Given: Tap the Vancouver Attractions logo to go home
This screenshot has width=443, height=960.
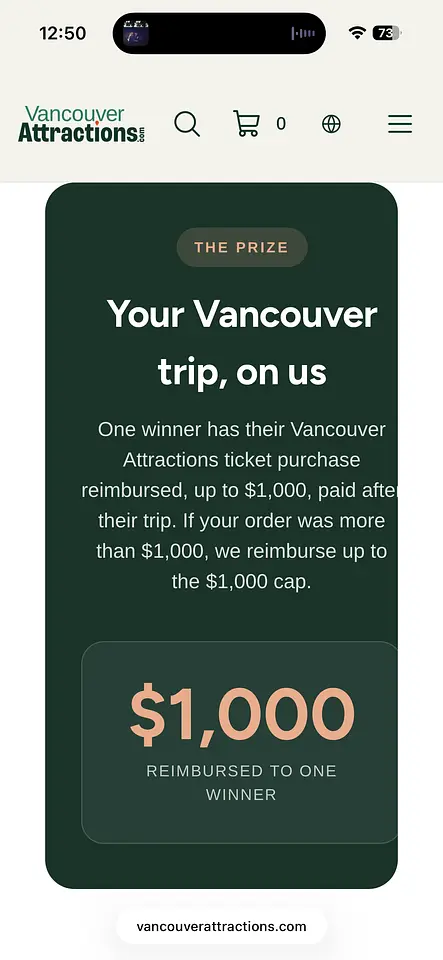Looking at the screenshot, I should (81, 124).
